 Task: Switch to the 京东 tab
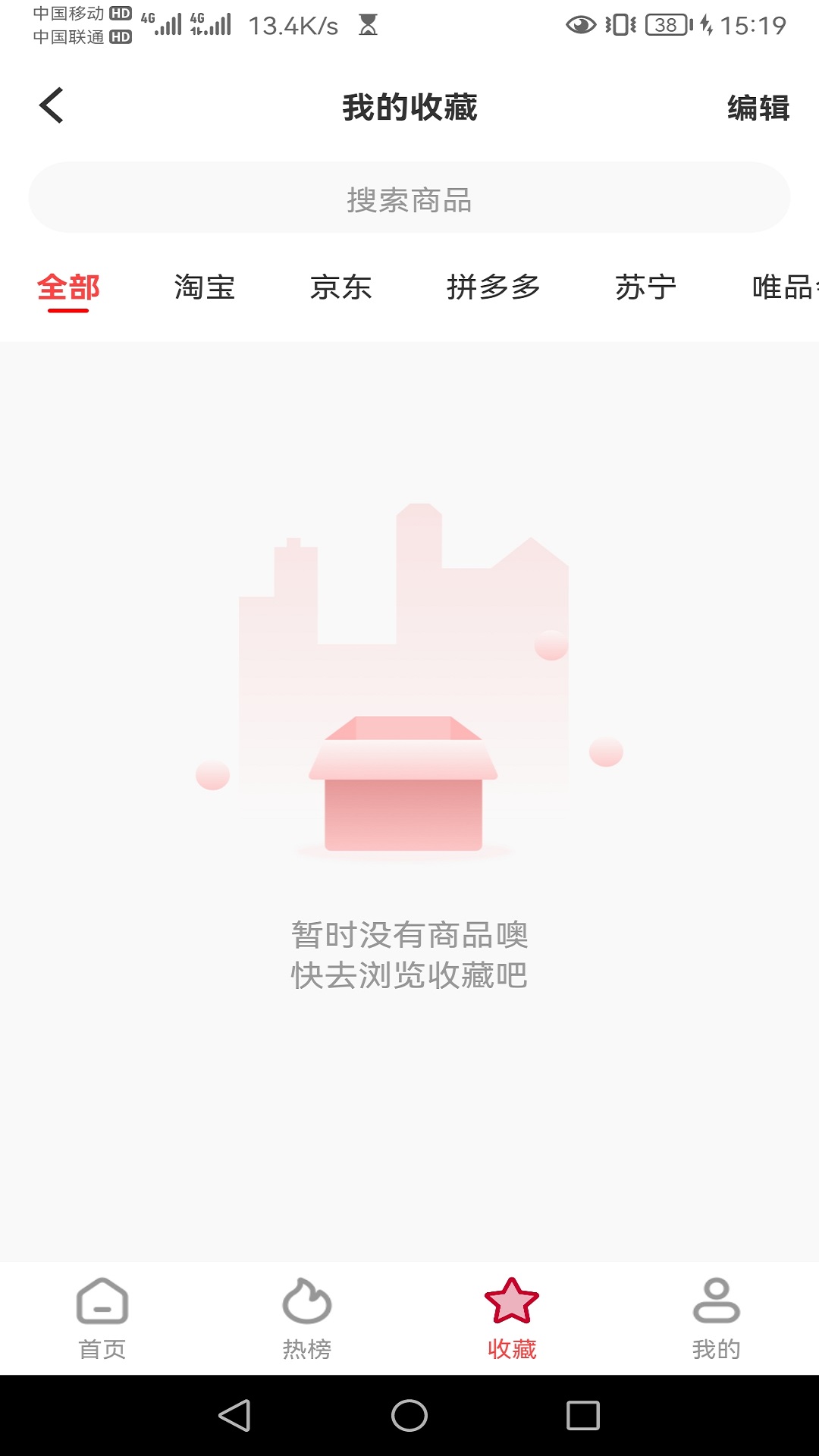(x=341, y=288)
